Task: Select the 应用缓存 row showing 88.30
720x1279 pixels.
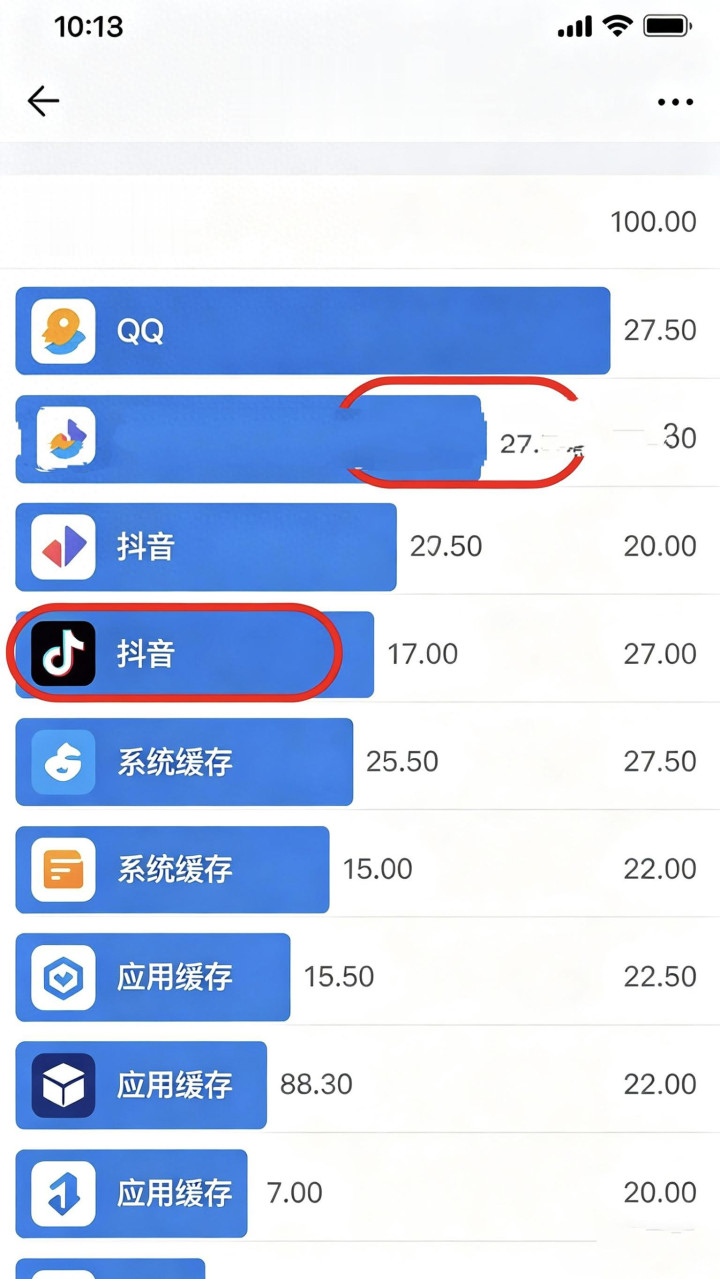Action: 141,1085
